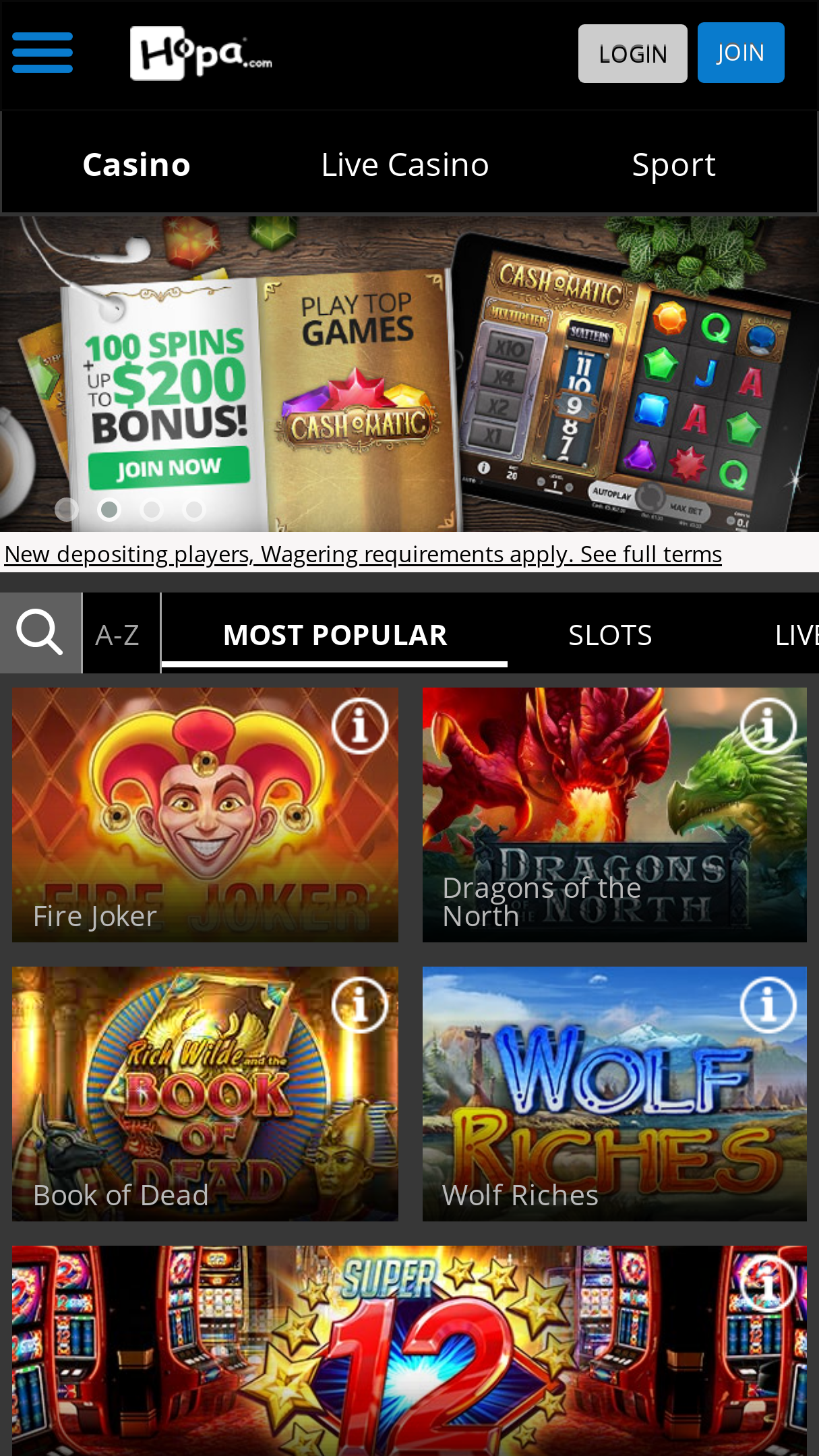Select the MOST POPULAR category
This screenshot has width=819, height=1456.
(335, 635)
